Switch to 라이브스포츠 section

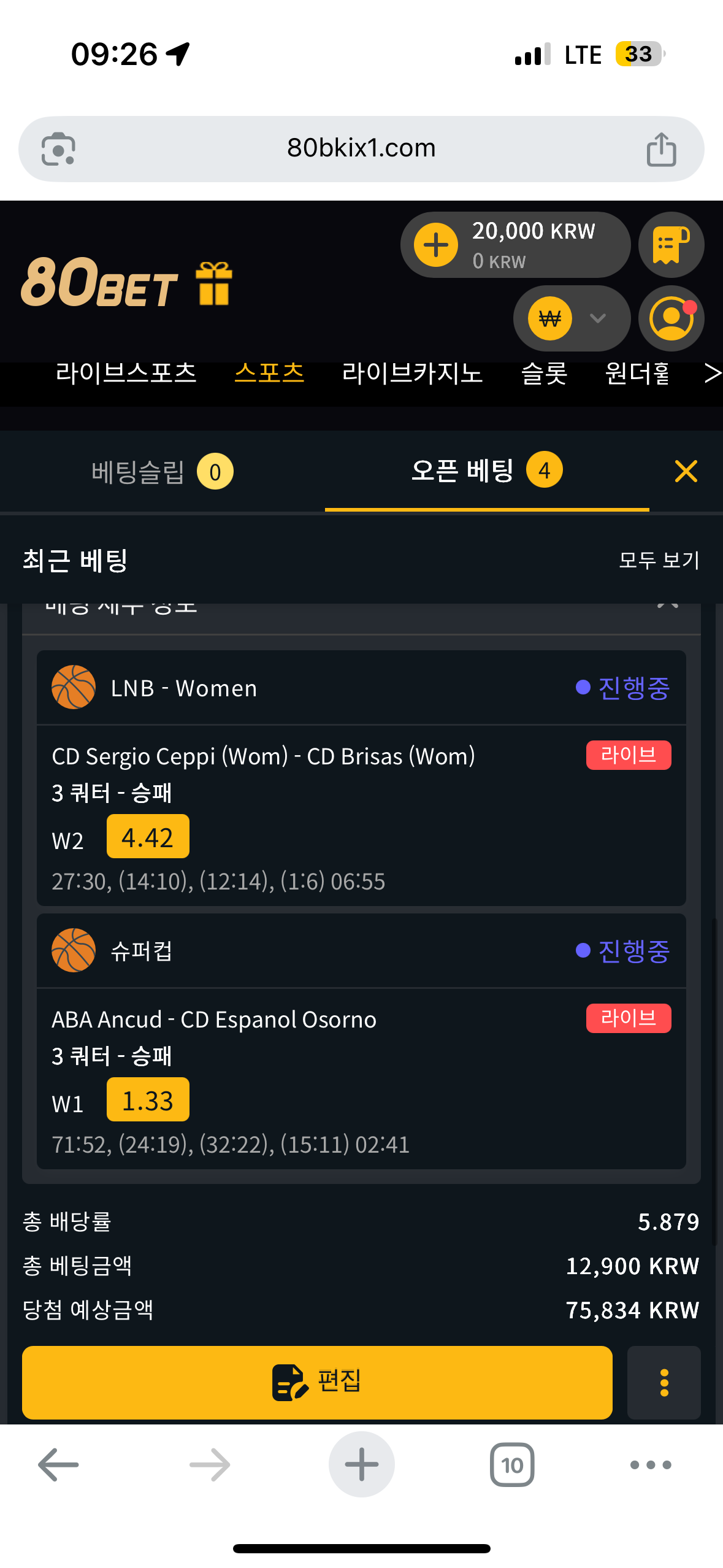coord(126,372)
